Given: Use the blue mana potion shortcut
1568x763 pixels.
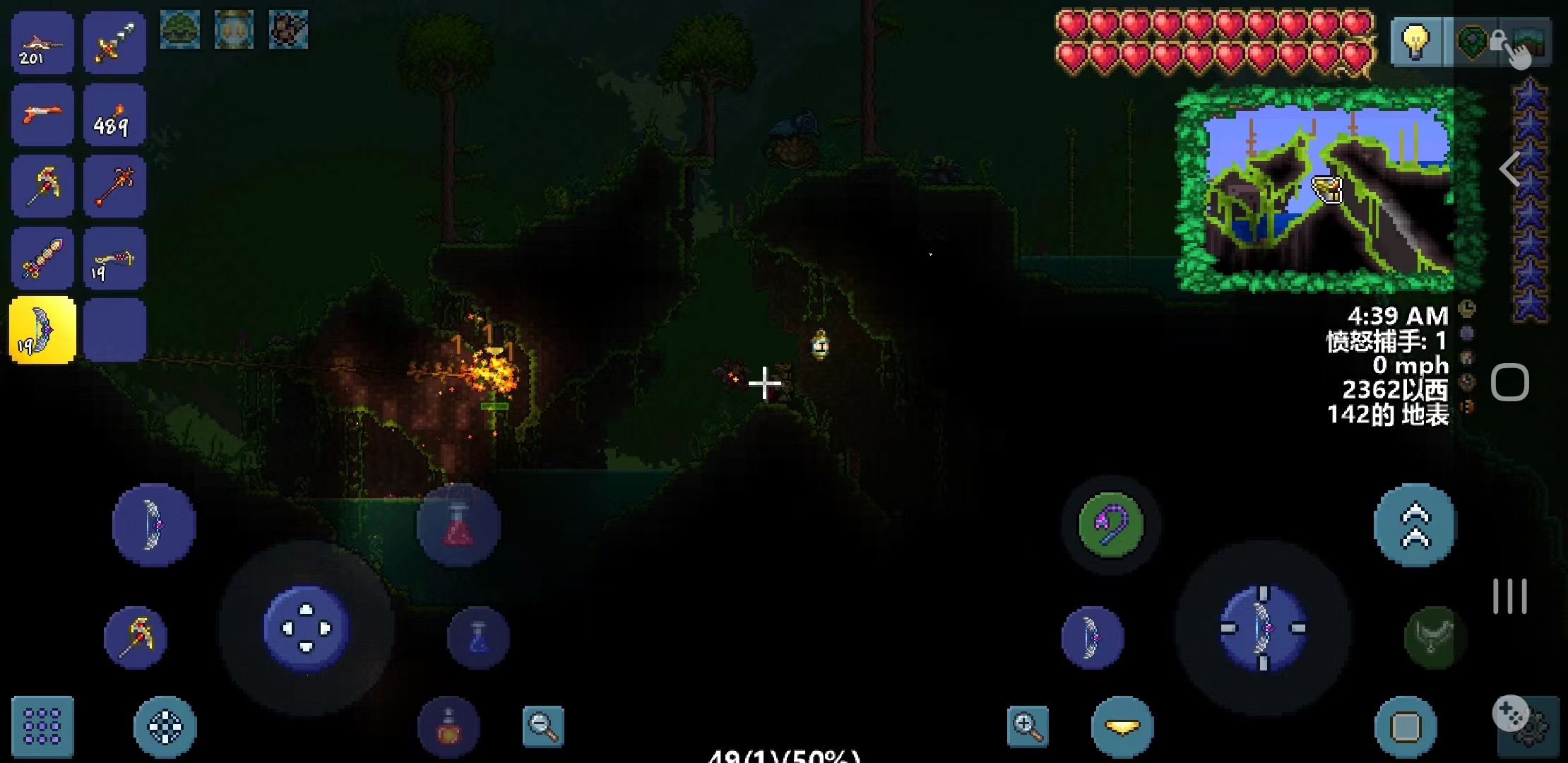Looking at the screenshot, I should tap(478, 638).
